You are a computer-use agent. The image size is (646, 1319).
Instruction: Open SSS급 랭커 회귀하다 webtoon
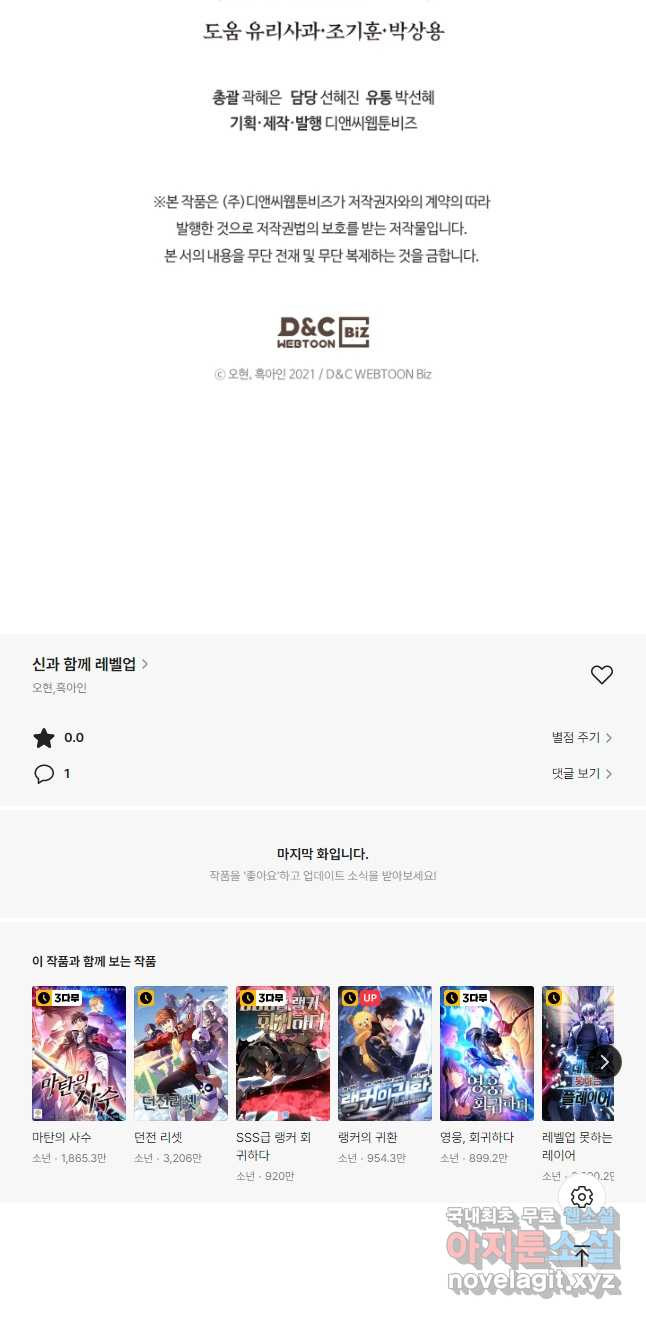coord(283,1053)
